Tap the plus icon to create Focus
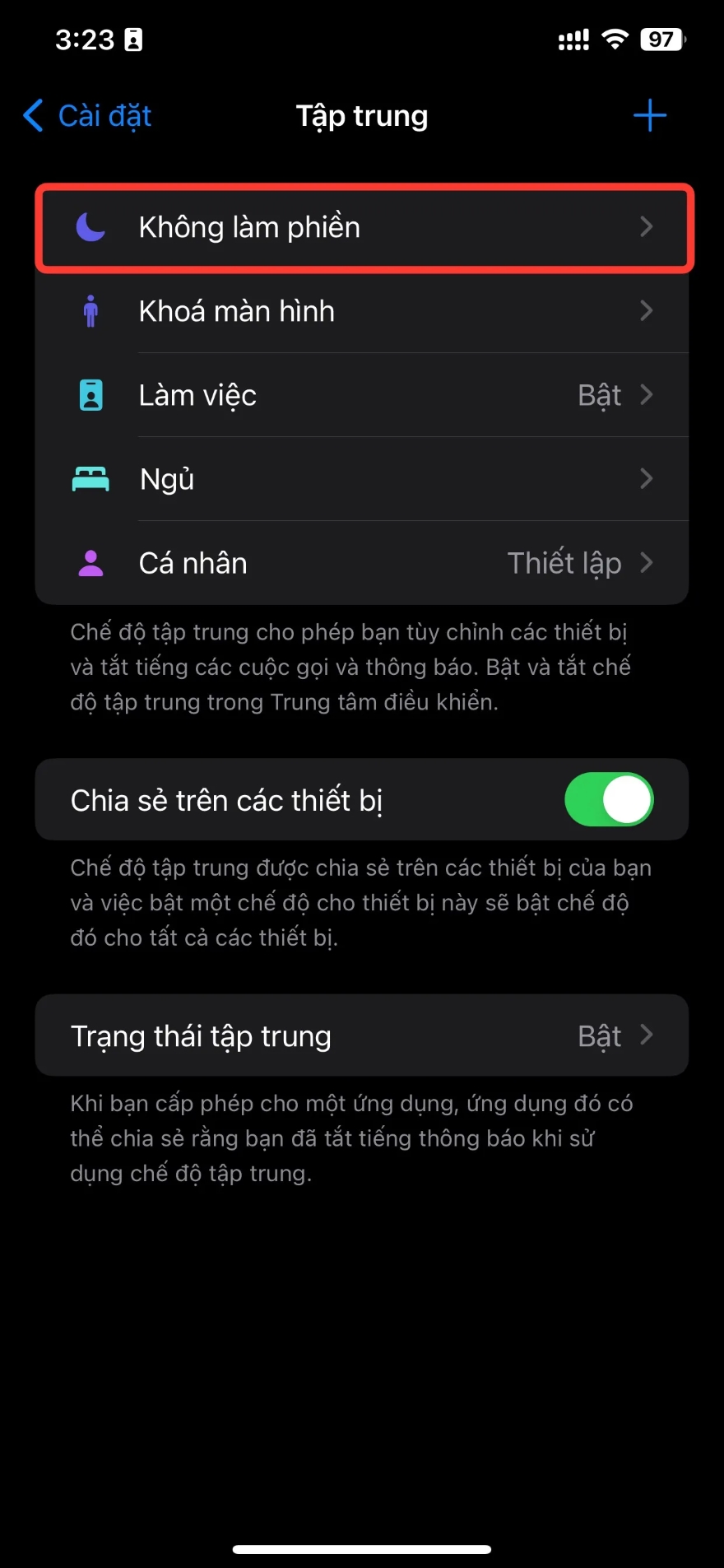Image resolution: width=724 pixels, height=1568 pixels. click(x=649, y=115)
